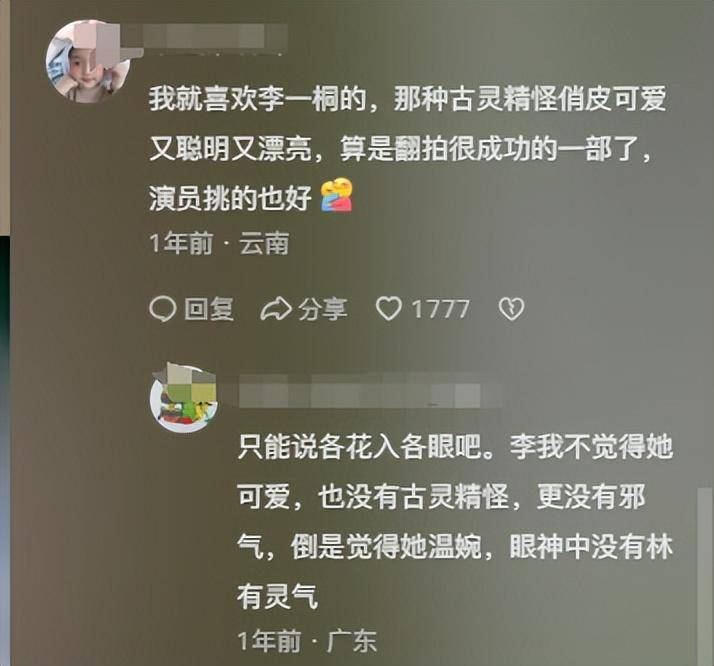Screen dimensions: 714x666
Task: Like the comment with 1777 likes
Action: tap(389, 310)
